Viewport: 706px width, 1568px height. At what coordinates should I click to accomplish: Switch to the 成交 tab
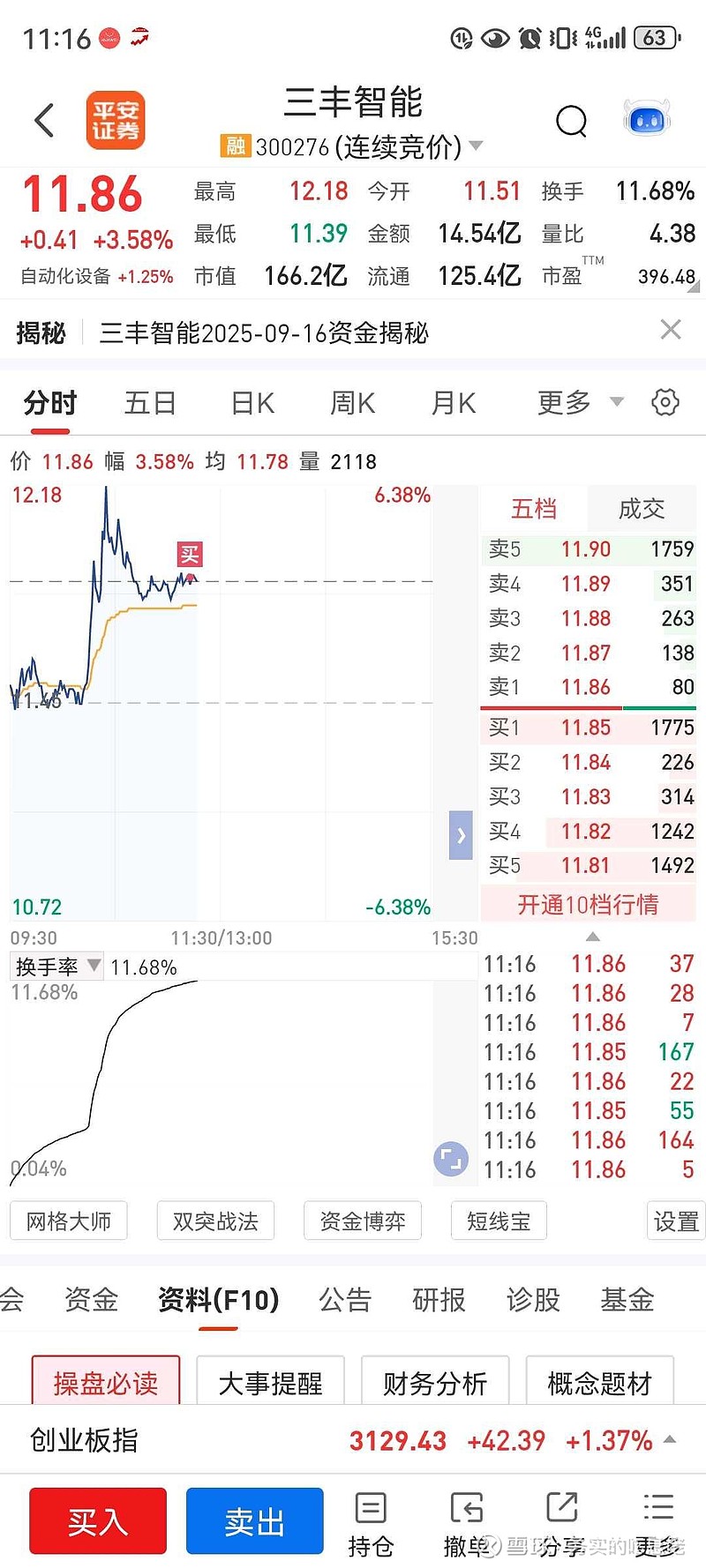coord(642,508)
